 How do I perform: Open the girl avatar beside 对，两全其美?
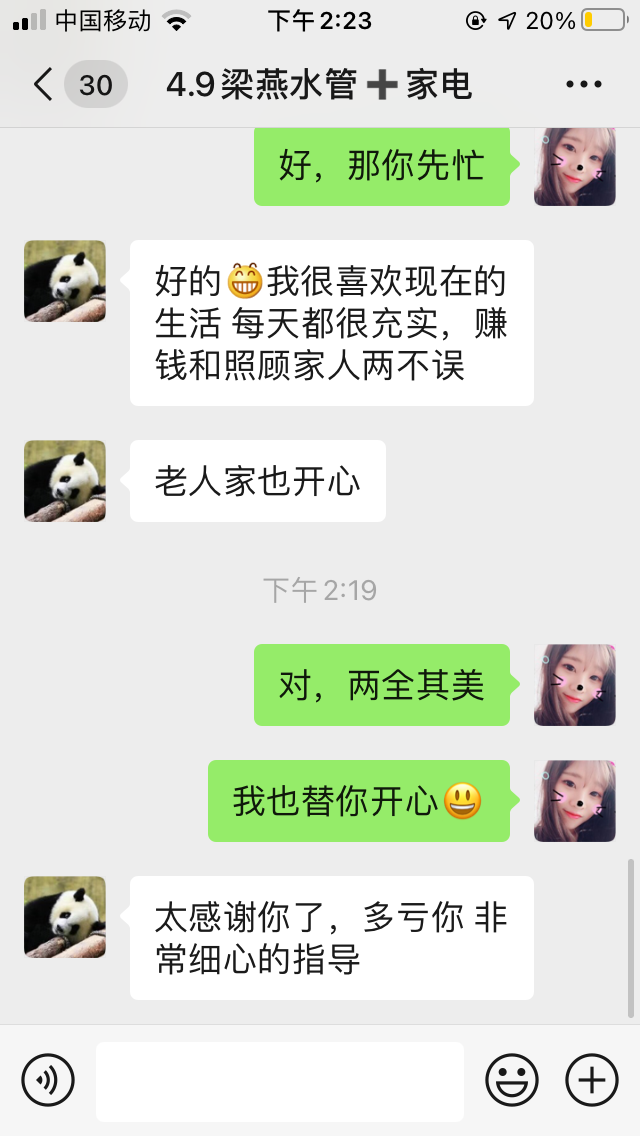click(x=574, y=685)
